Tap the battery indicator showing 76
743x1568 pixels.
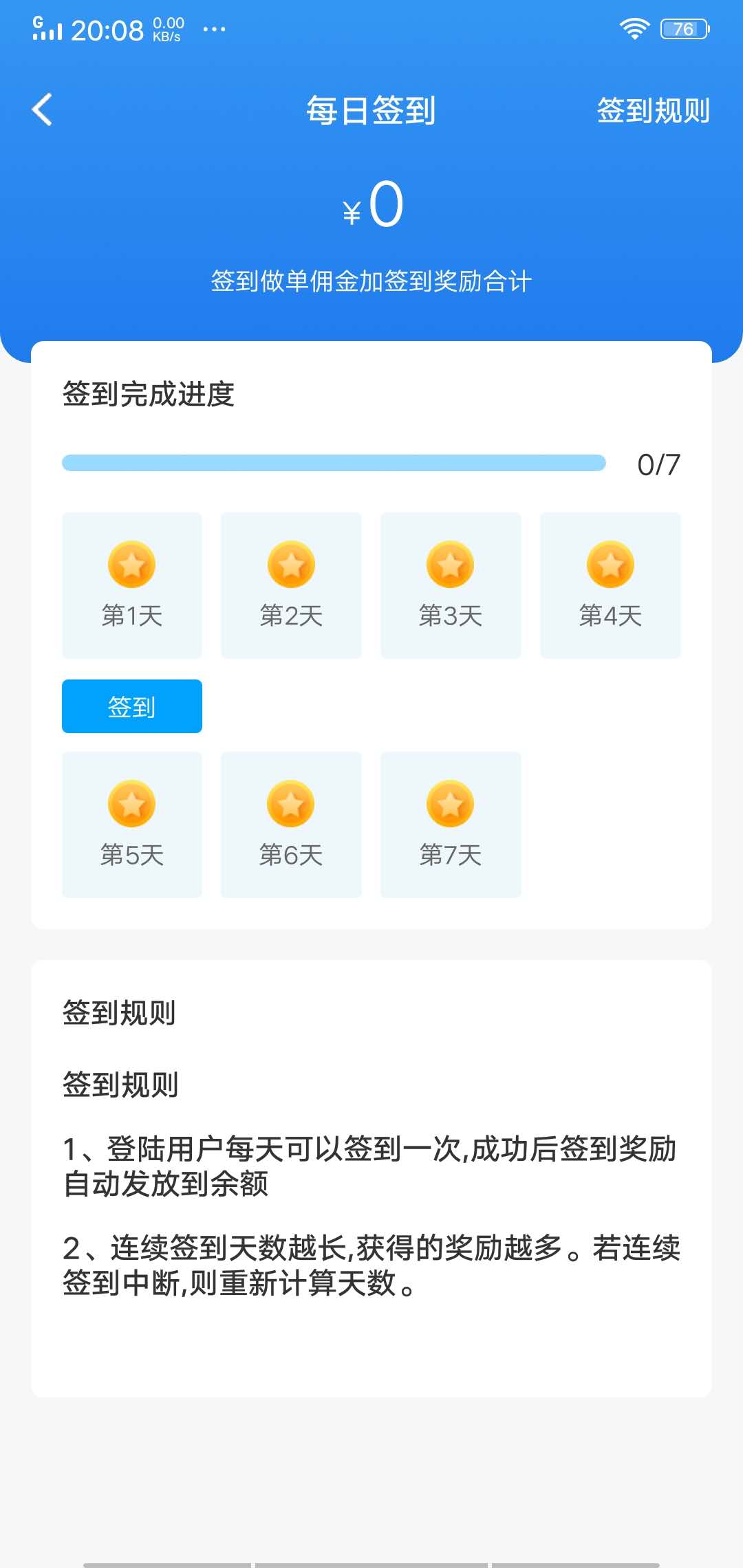tap(684, 28)
